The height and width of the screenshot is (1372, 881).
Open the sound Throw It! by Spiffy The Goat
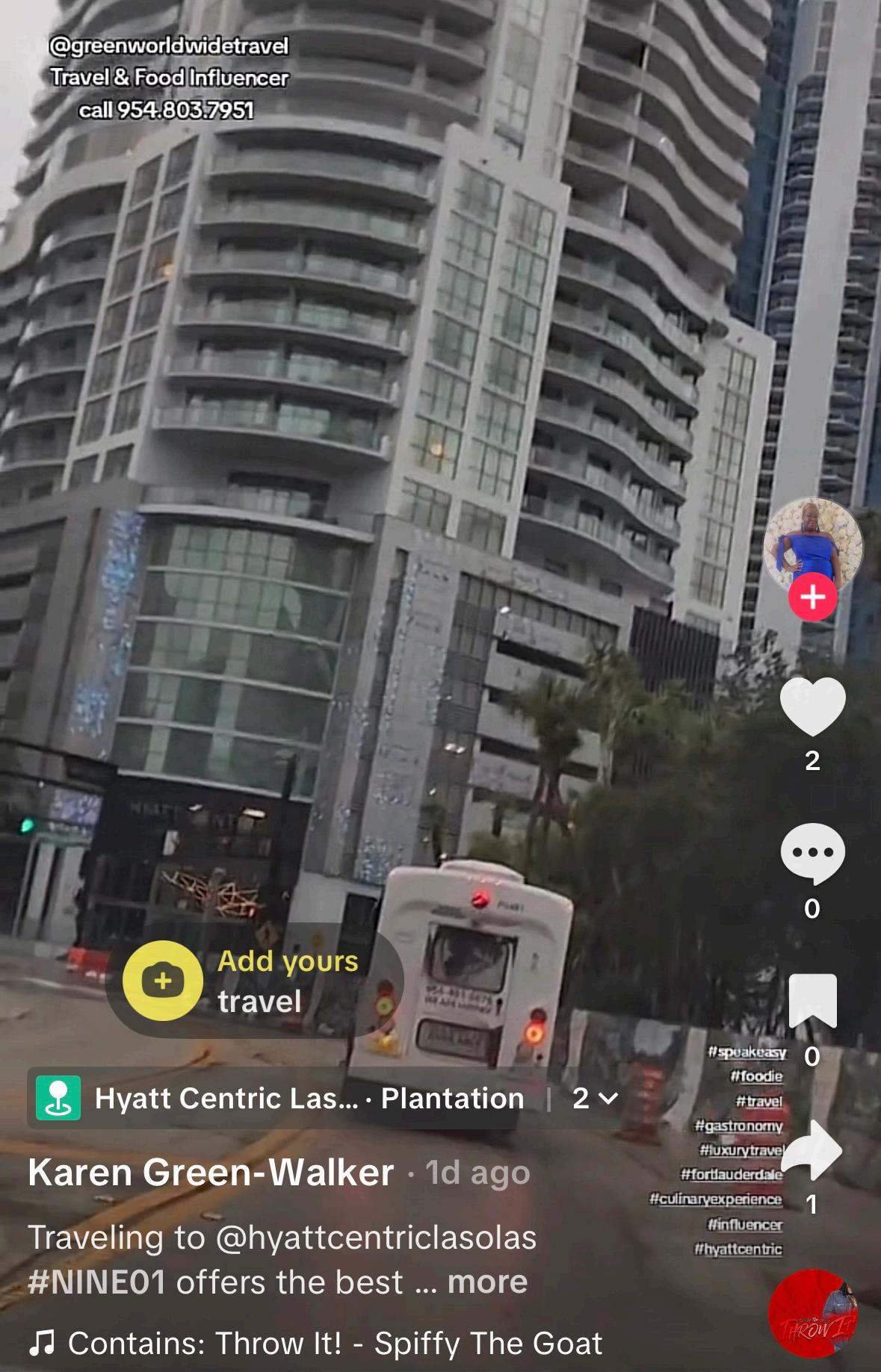point(334,1344)
